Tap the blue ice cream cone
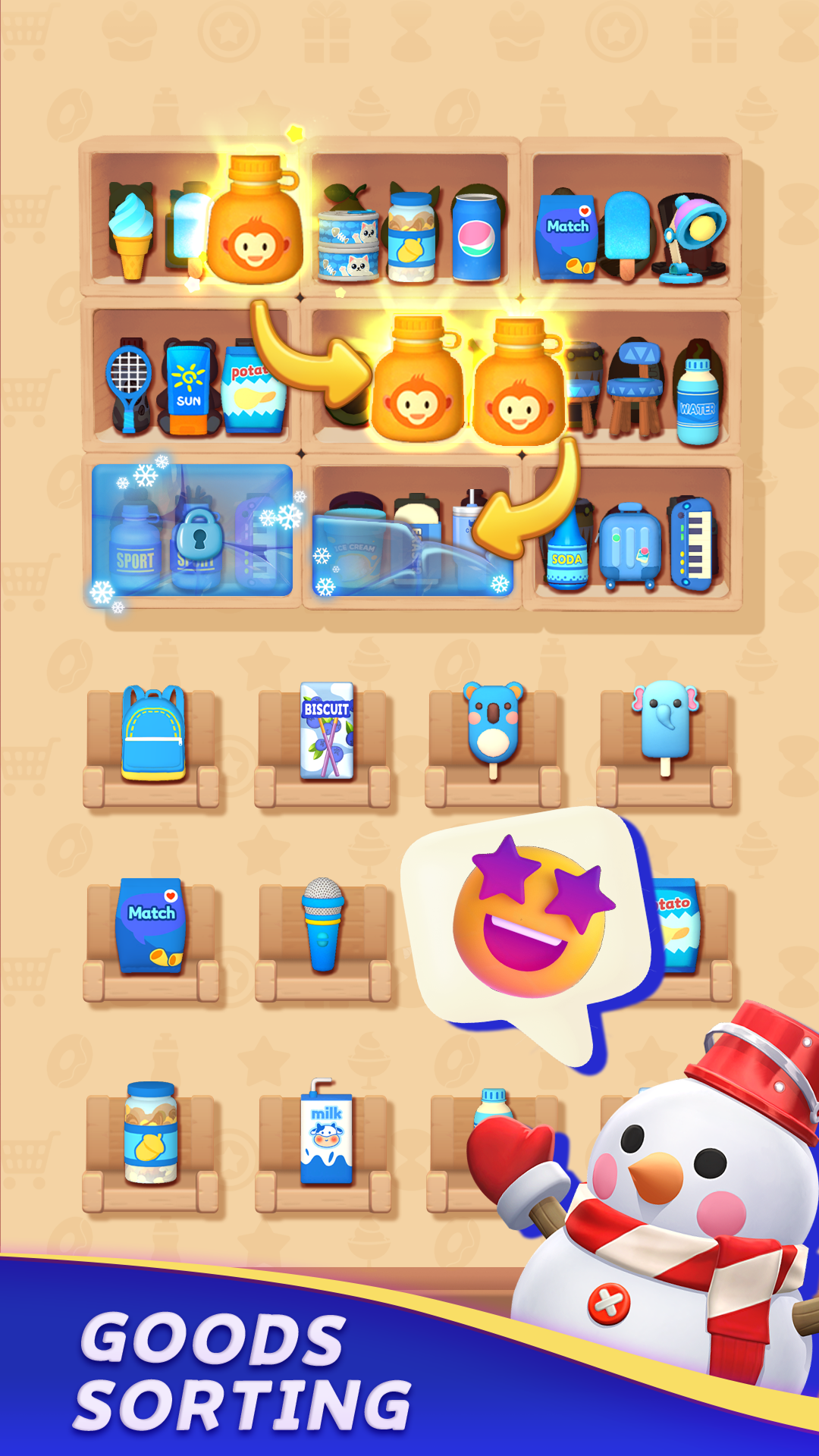 pos(130,231)
